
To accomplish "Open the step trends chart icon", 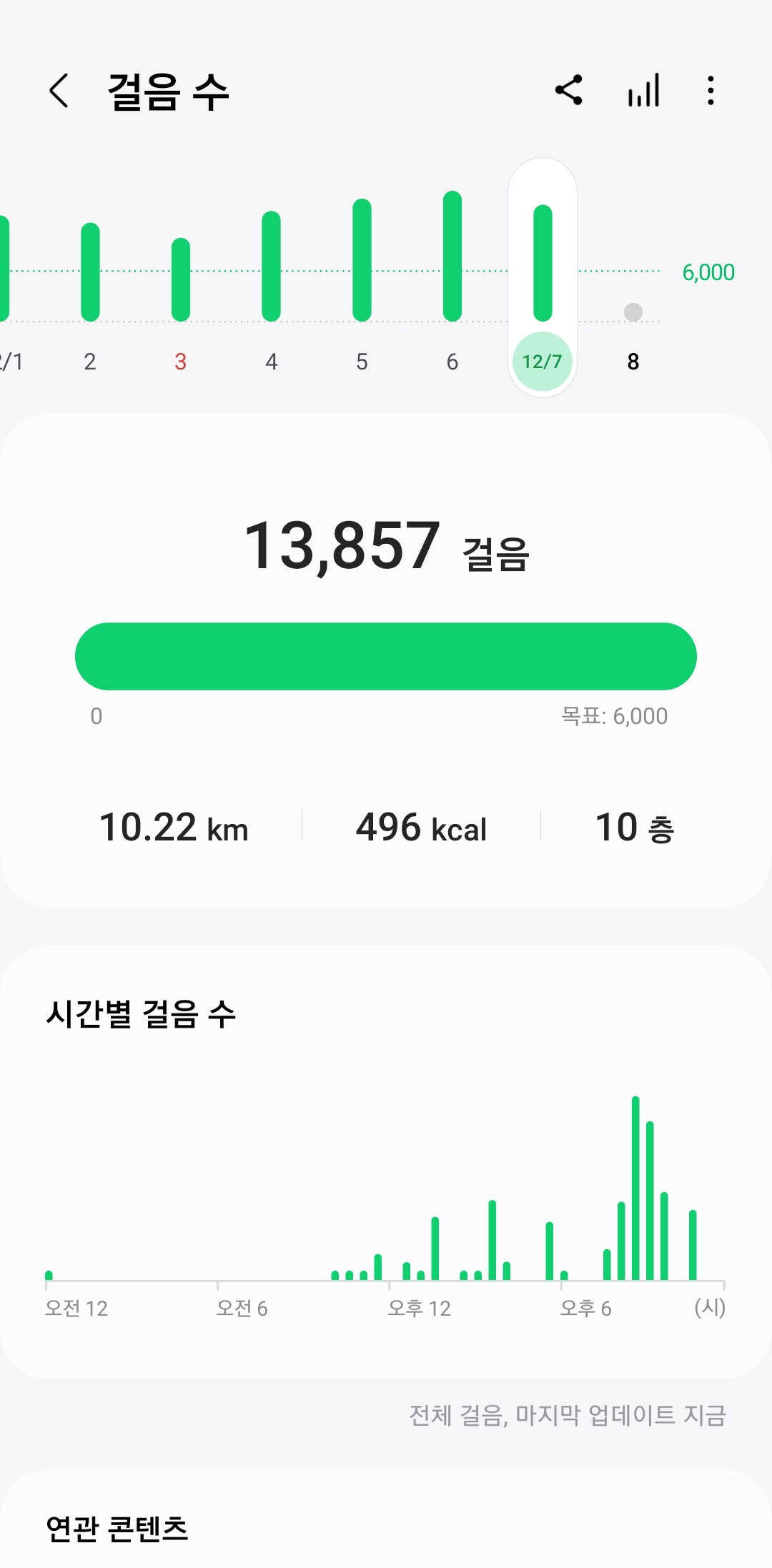I will coord(643,91).
